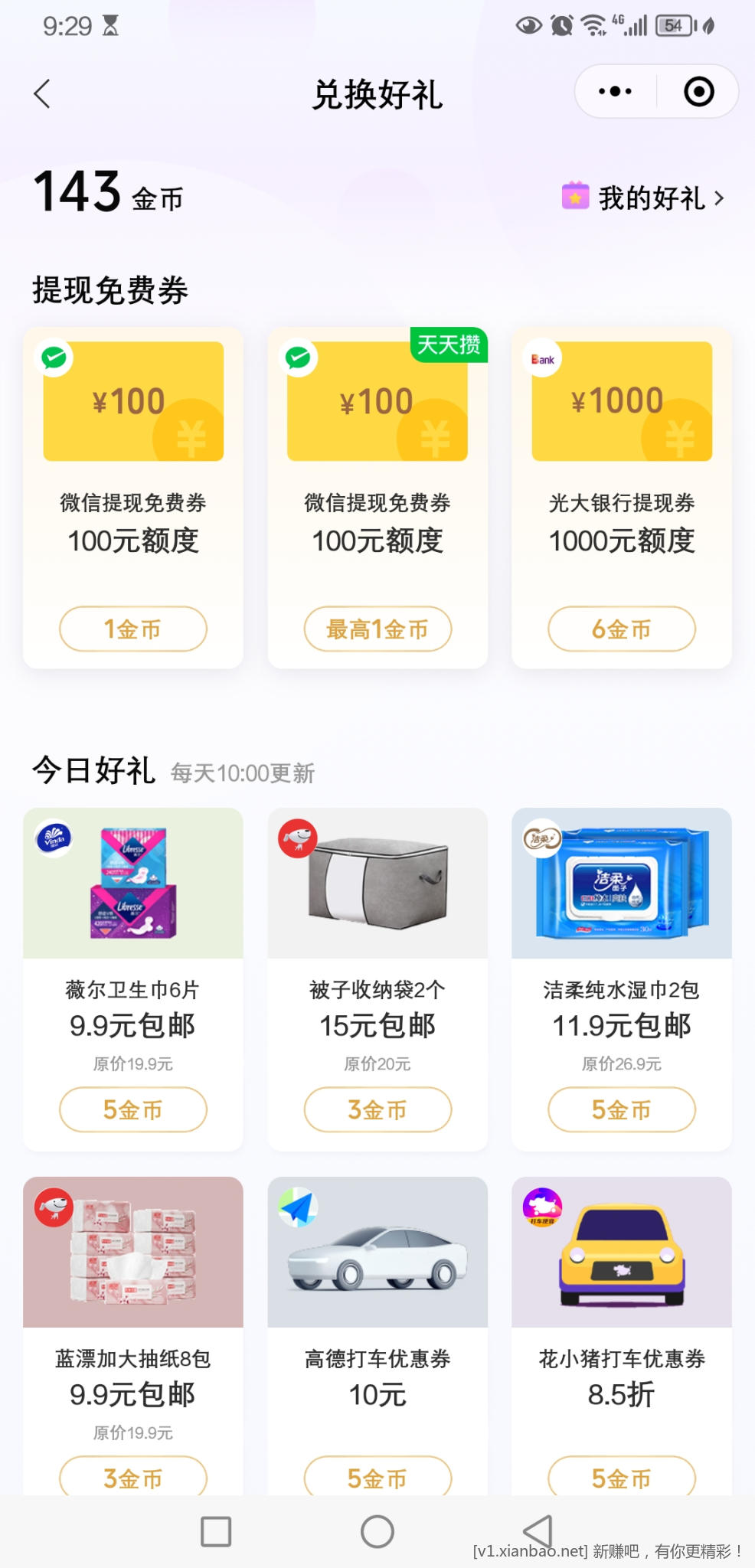The image size is (755, 1568).
Task: Redeem 光大银行提现券 for 6金币
Action: click(x=622, y=629)
